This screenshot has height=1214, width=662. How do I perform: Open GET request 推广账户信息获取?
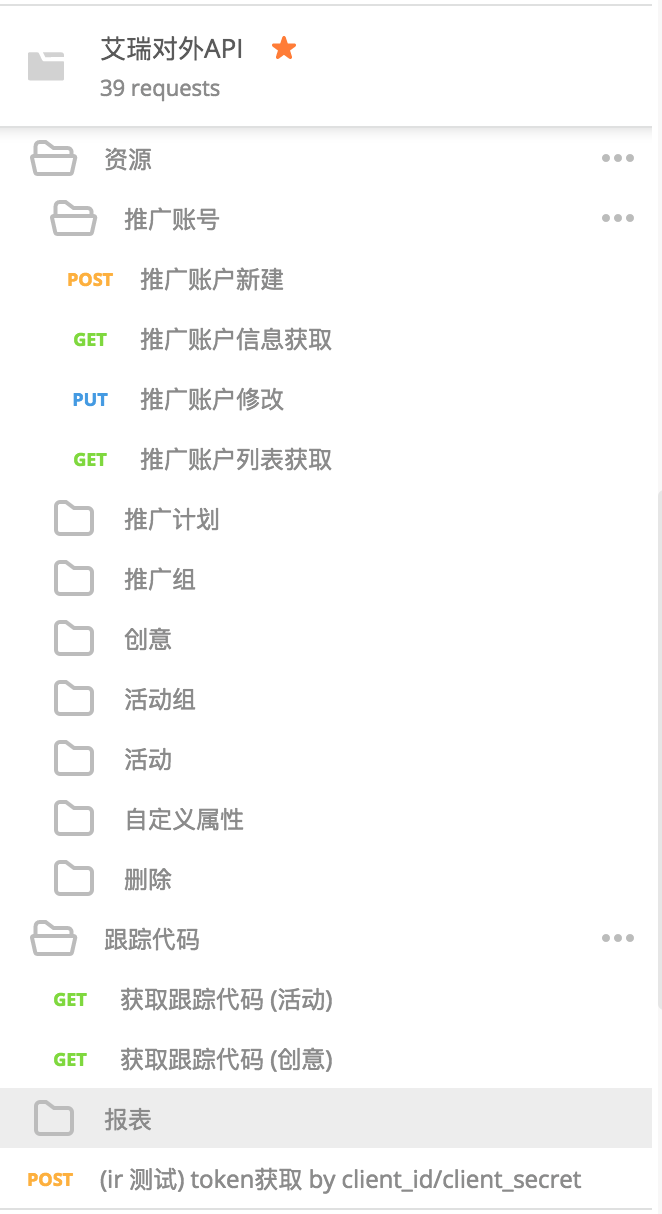(x=236, y=340)
